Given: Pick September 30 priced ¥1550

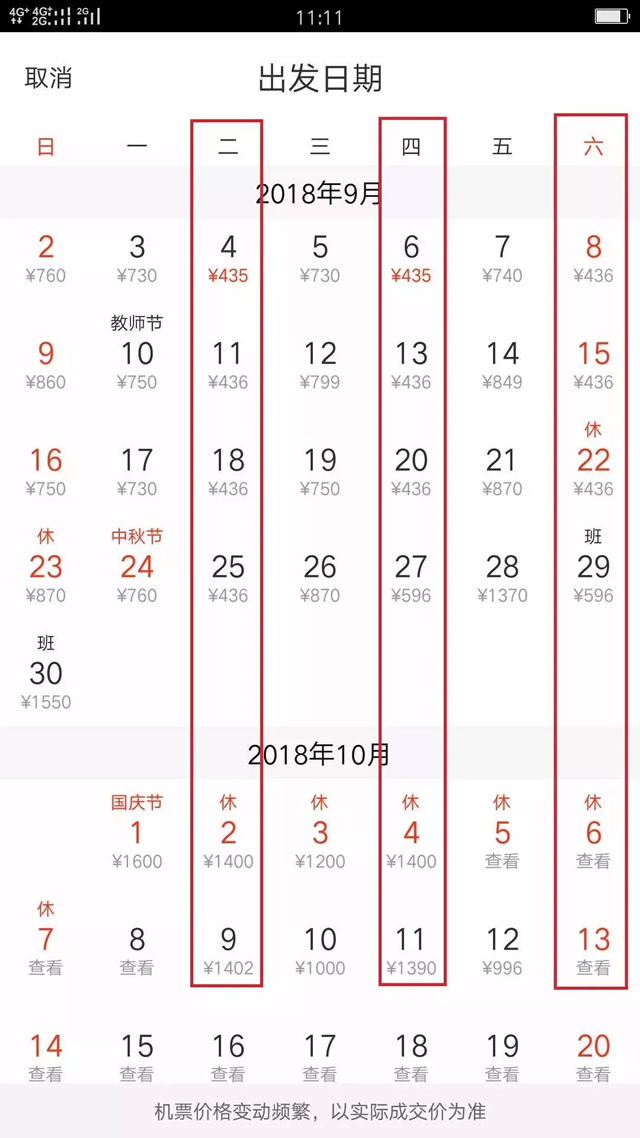Looking at the screenshot, I should [x=46, y=673].
